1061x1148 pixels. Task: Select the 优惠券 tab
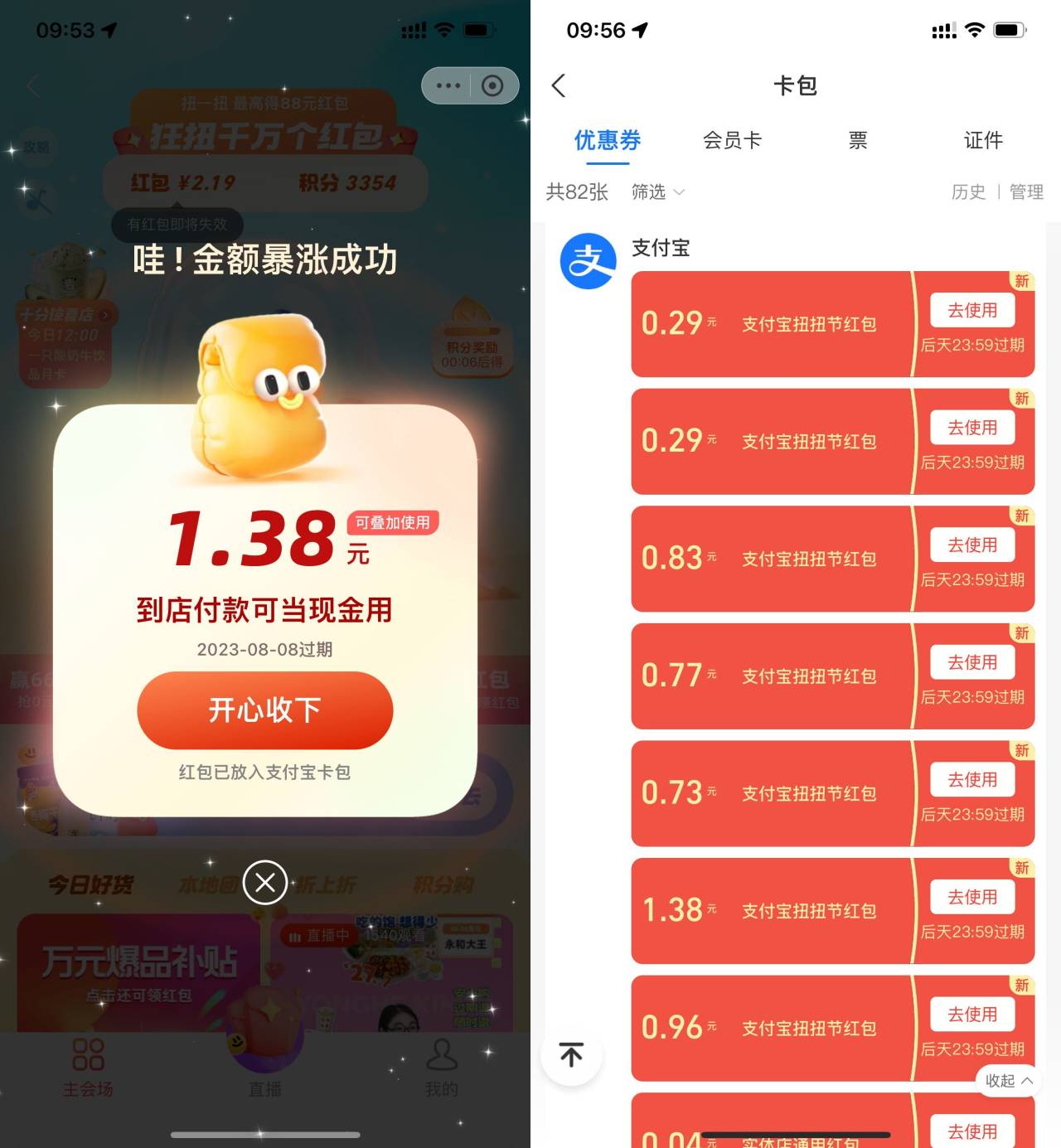[608, 140]
